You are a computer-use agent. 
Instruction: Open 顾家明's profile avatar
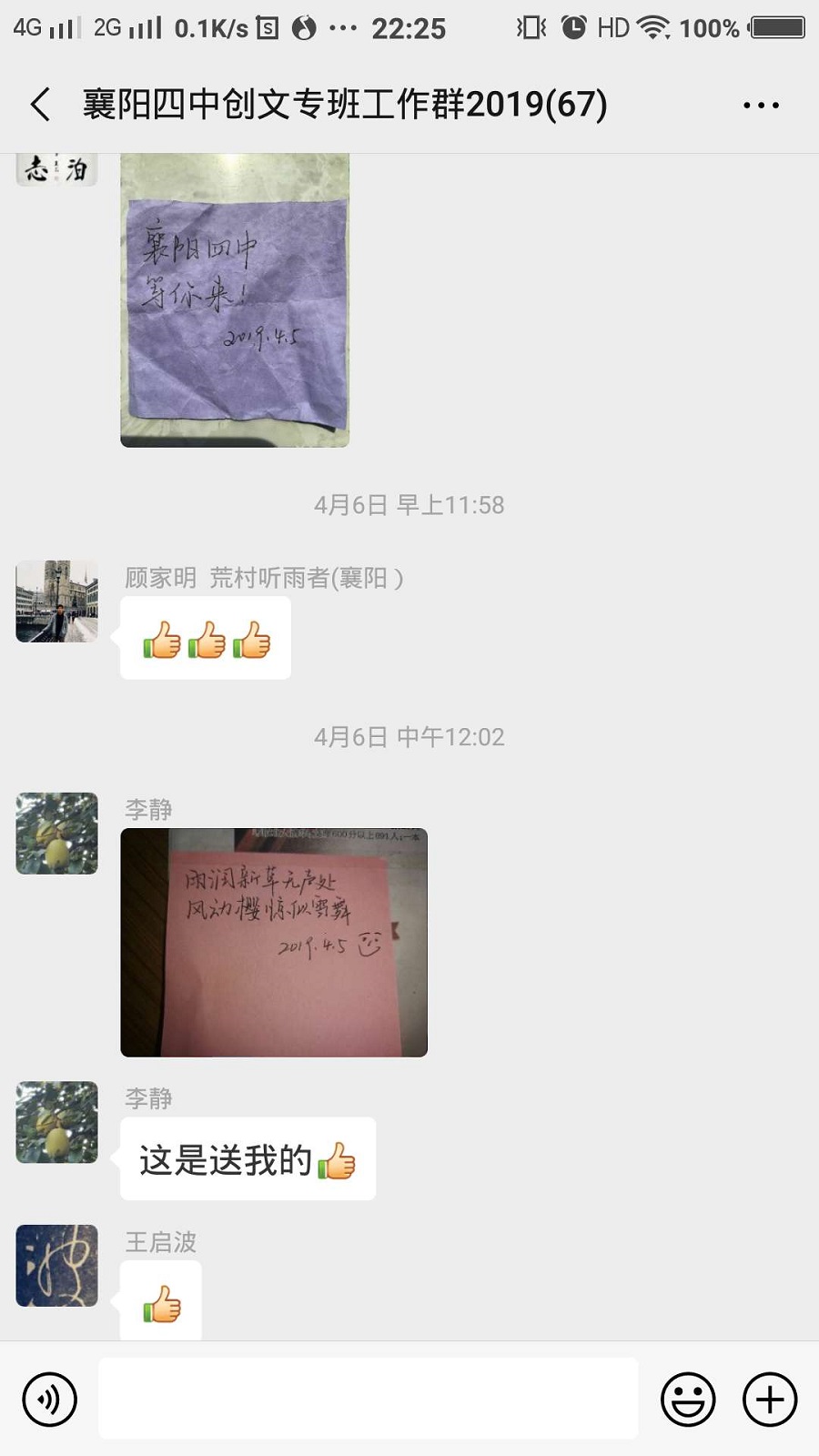point(56,602)
